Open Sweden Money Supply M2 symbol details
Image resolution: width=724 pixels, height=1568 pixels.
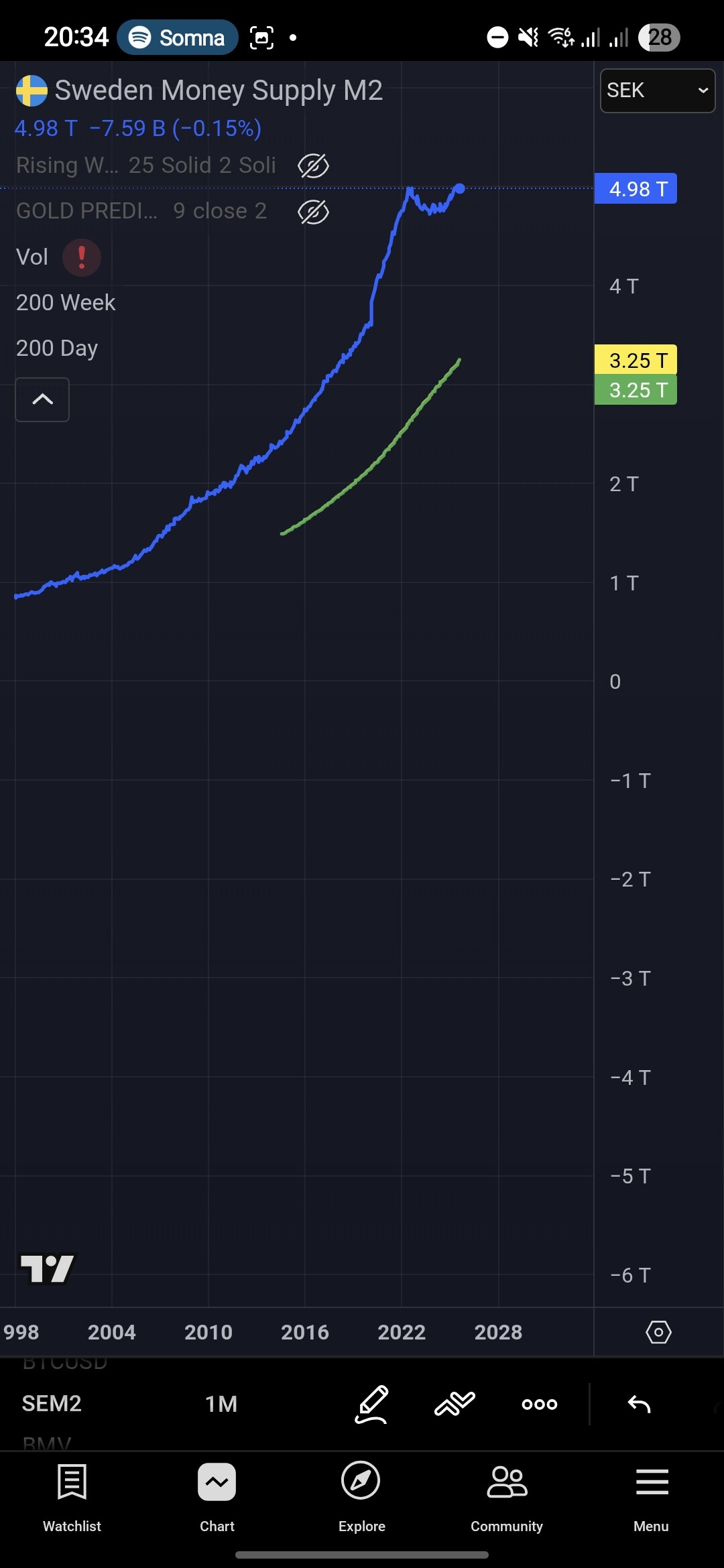(x=218, y=90)
